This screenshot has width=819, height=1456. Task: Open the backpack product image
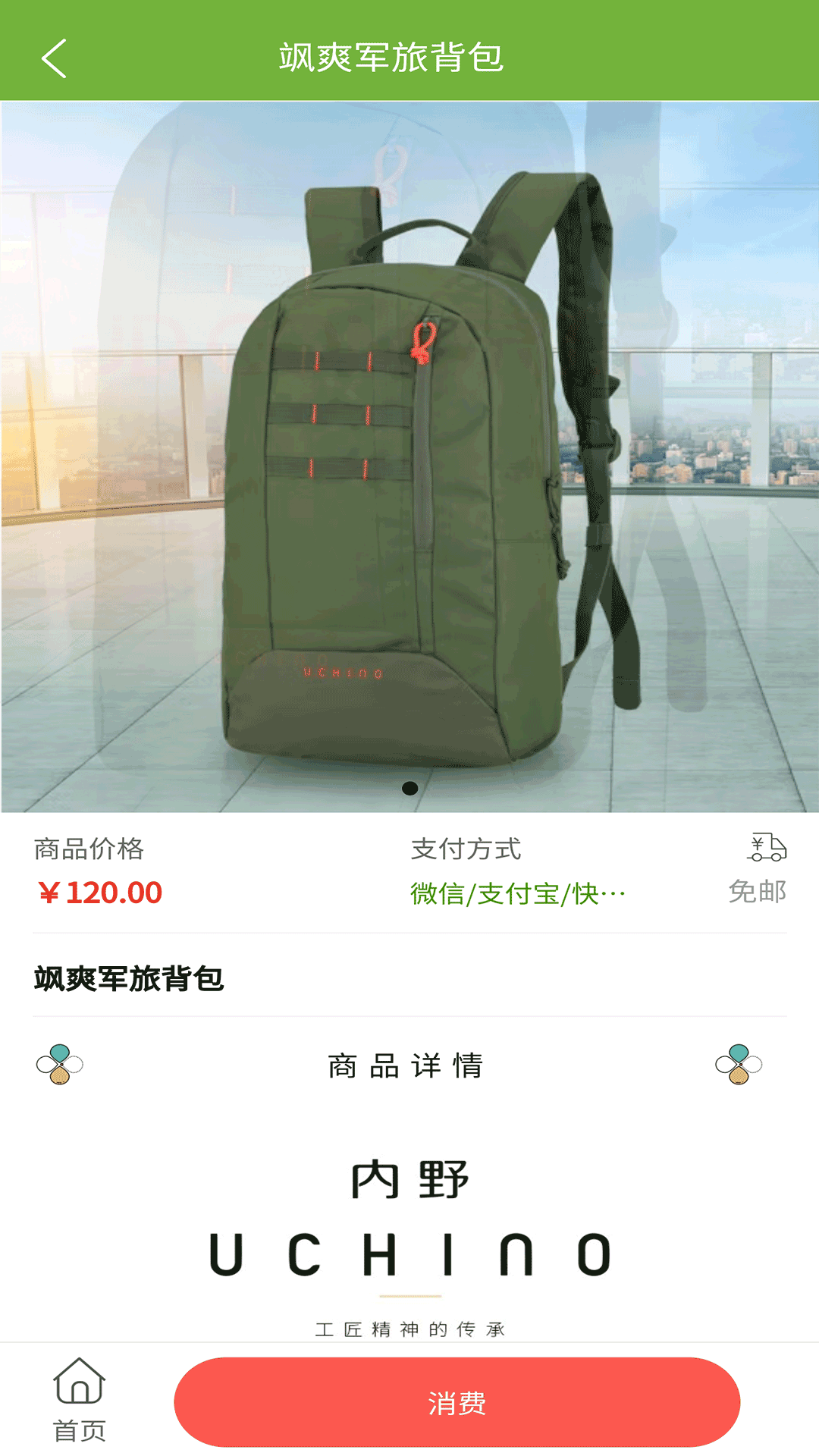click(x=409, y=457)
